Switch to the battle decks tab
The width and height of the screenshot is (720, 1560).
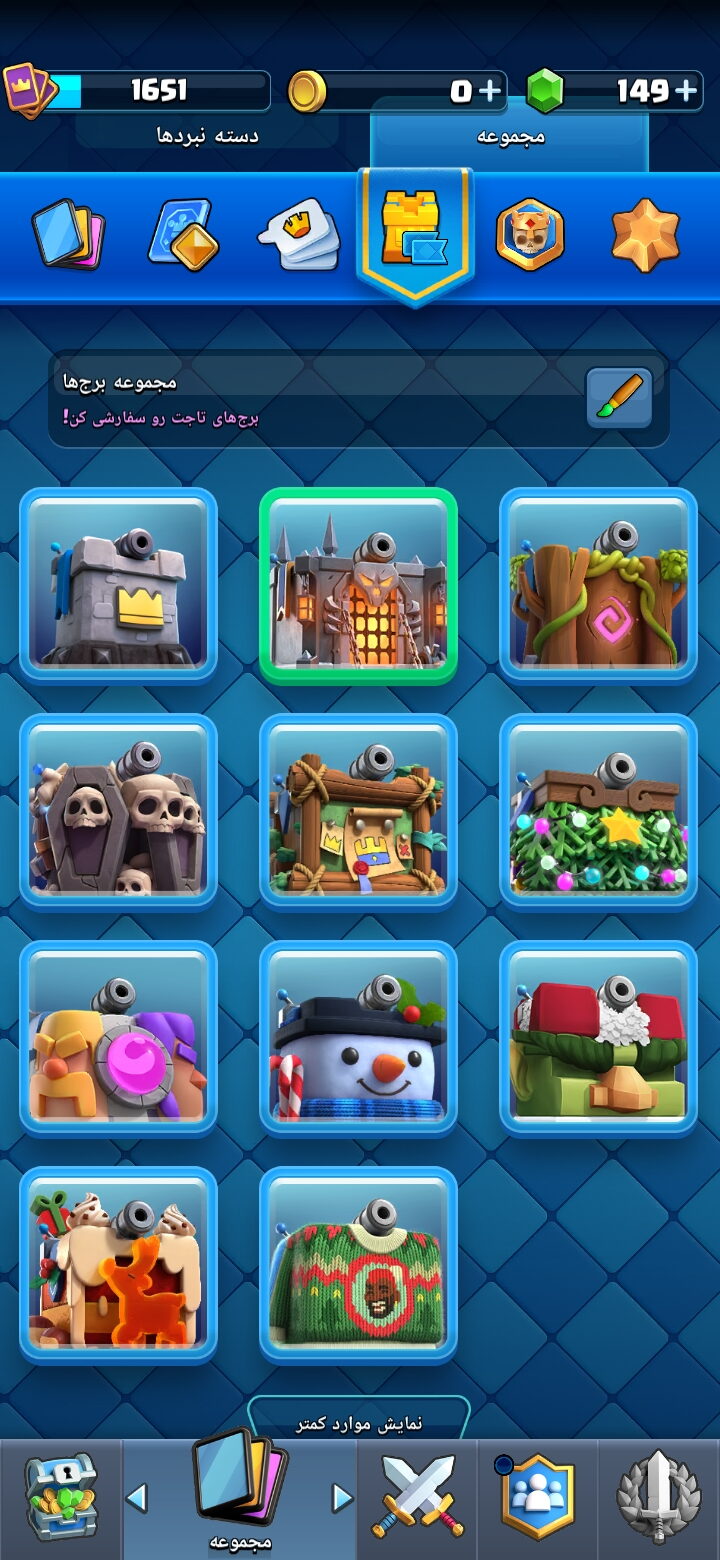click(x=208, y=136)
